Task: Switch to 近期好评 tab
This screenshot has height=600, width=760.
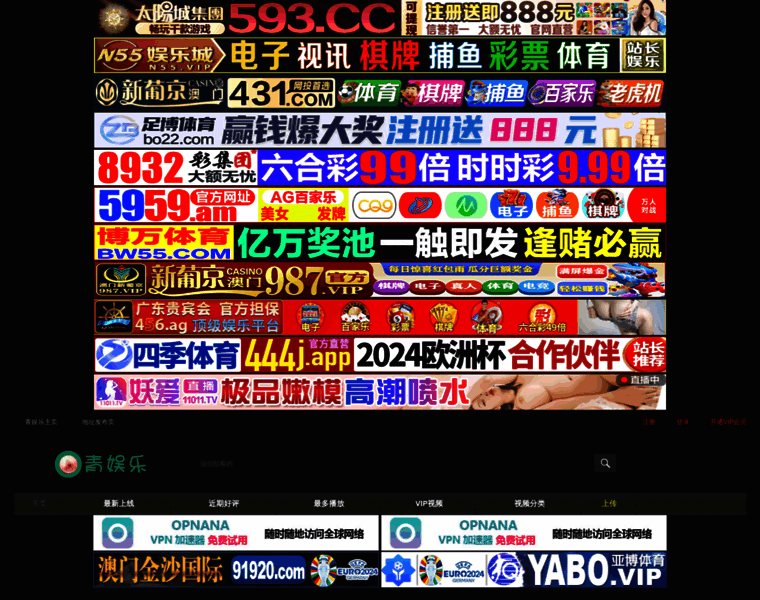Action: [x=224, y=503]
